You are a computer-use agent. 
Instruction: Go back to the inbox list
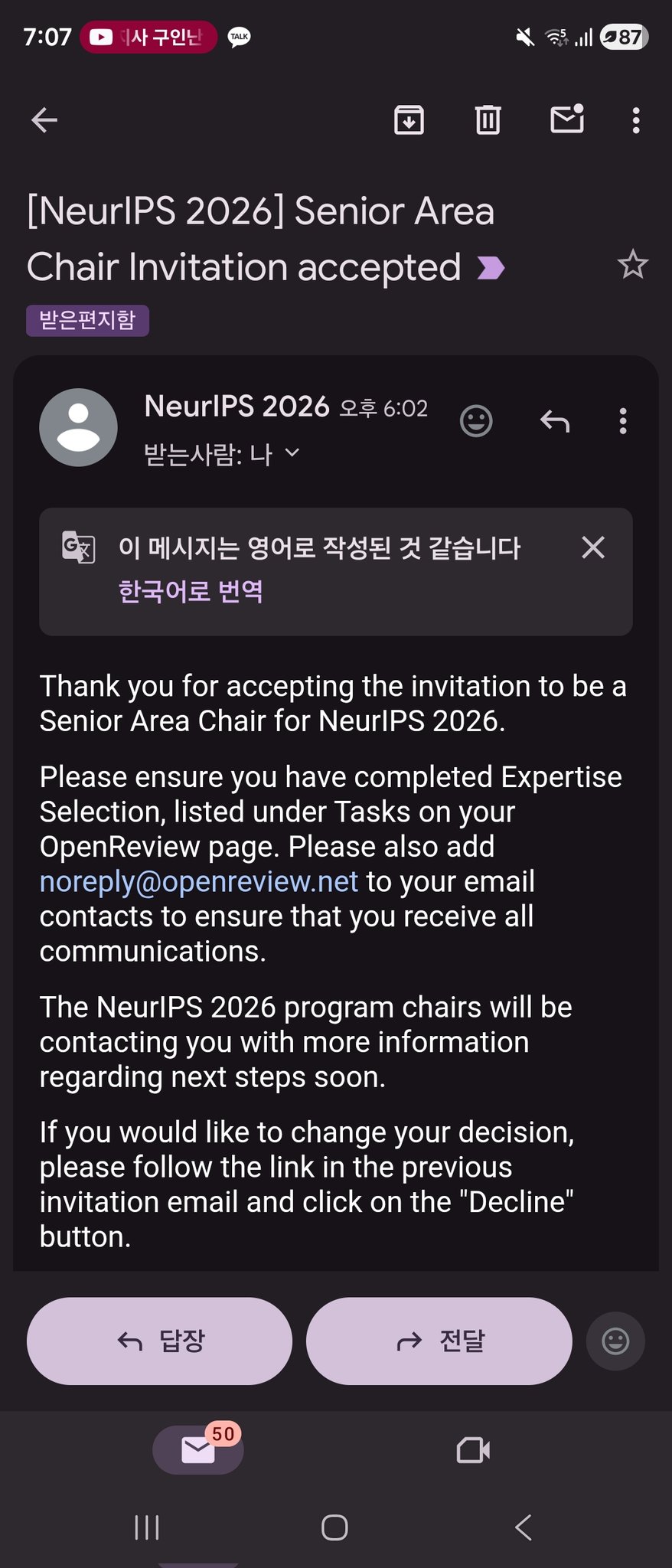click(44, 120)
